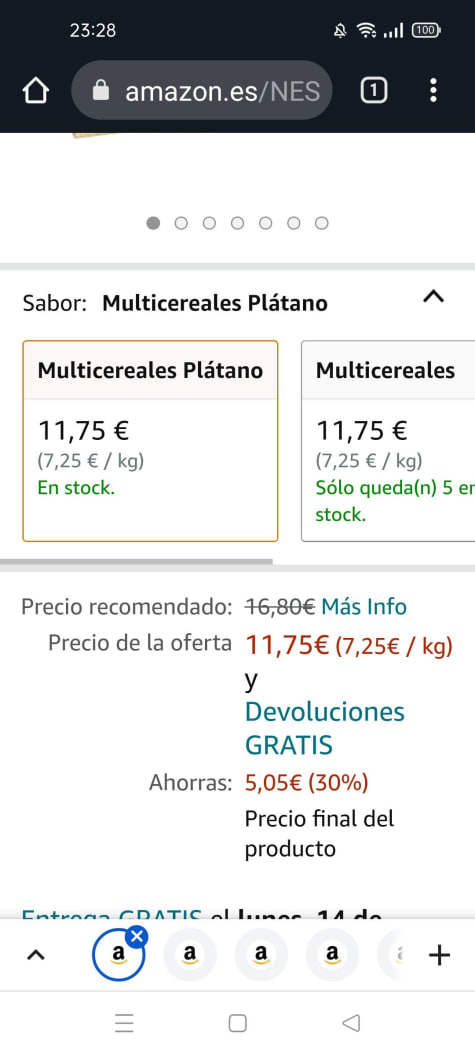
Task: Open recent apps from navigation bar
Action: pos(124,1024)
